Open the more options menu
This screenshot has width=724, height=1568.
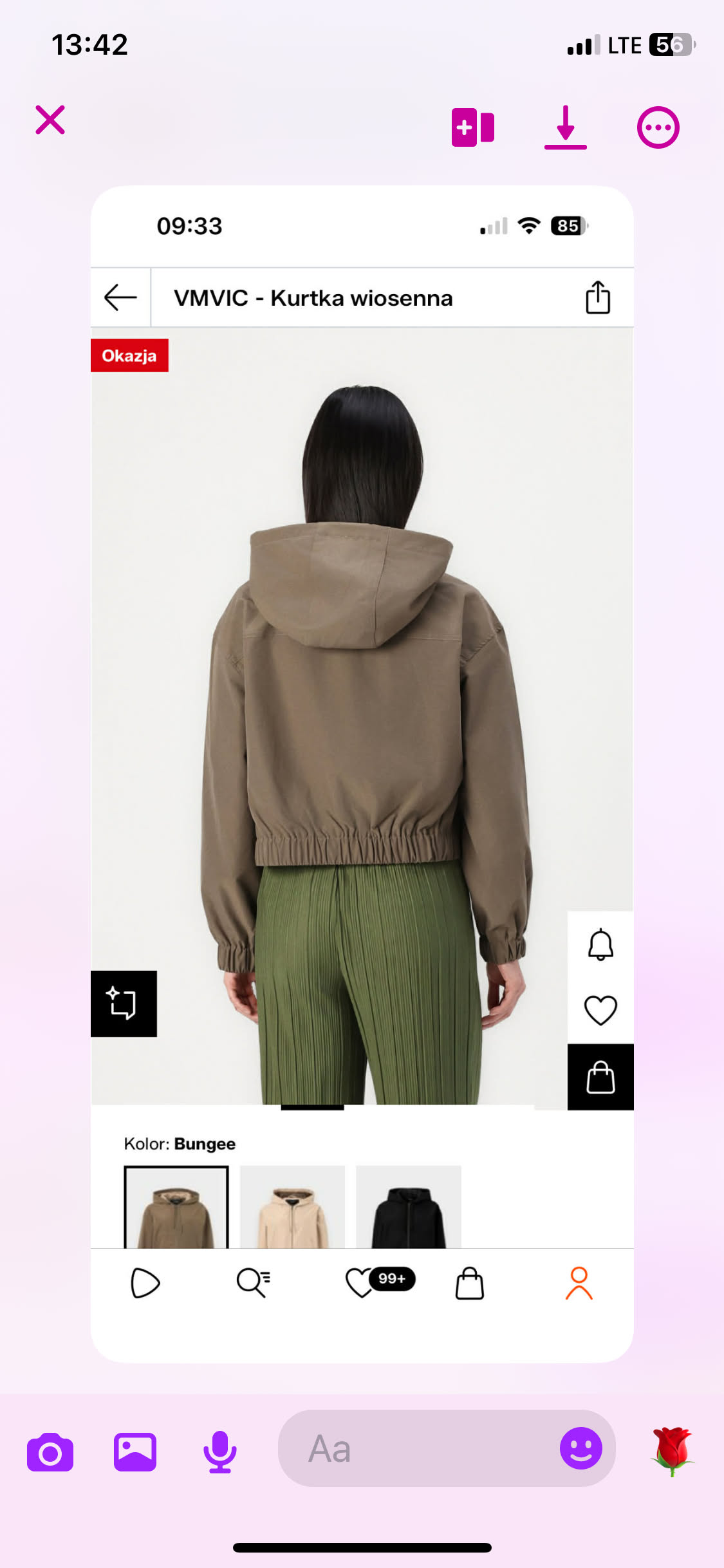pyautogui.click(x=658, y=127)
